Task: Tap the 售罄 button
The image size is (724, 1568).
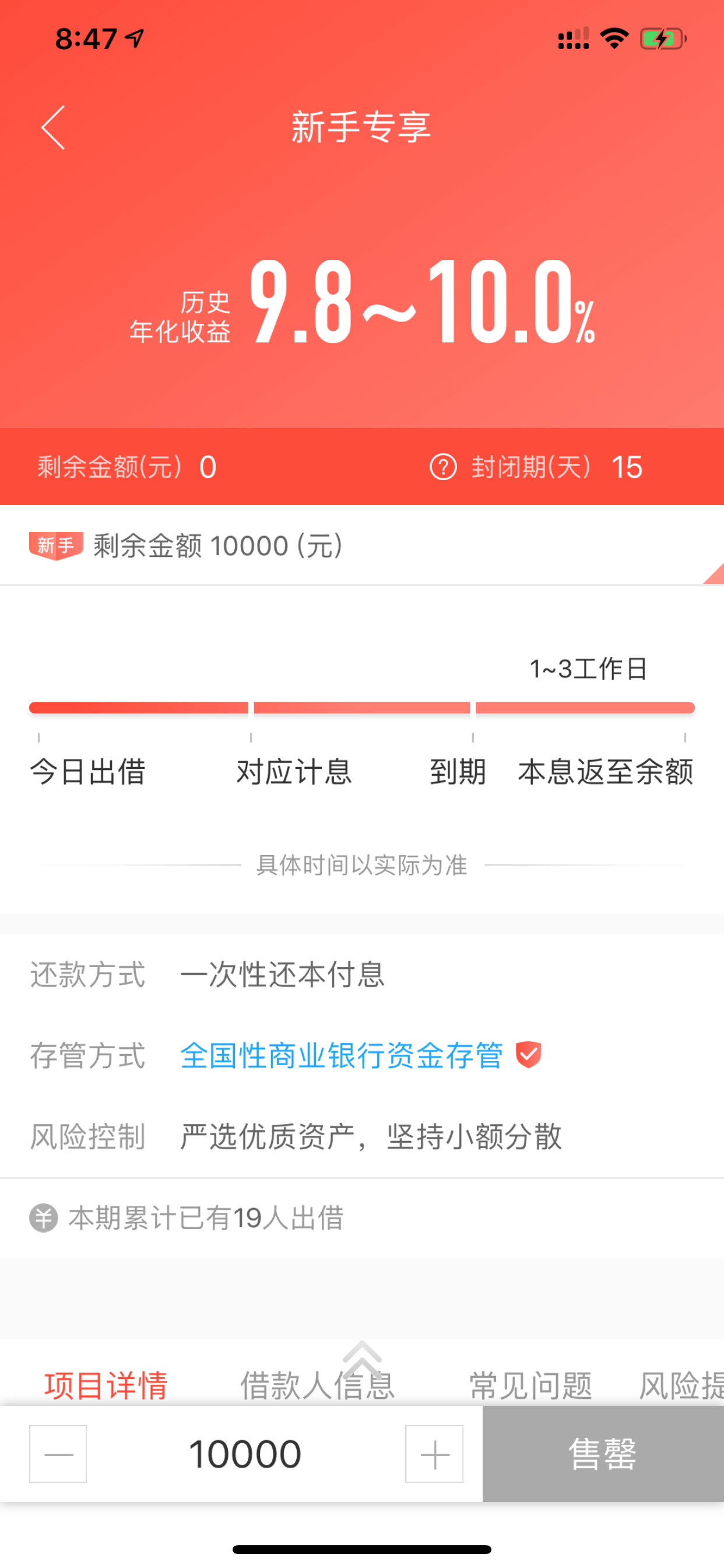Action: [603, 1454]
